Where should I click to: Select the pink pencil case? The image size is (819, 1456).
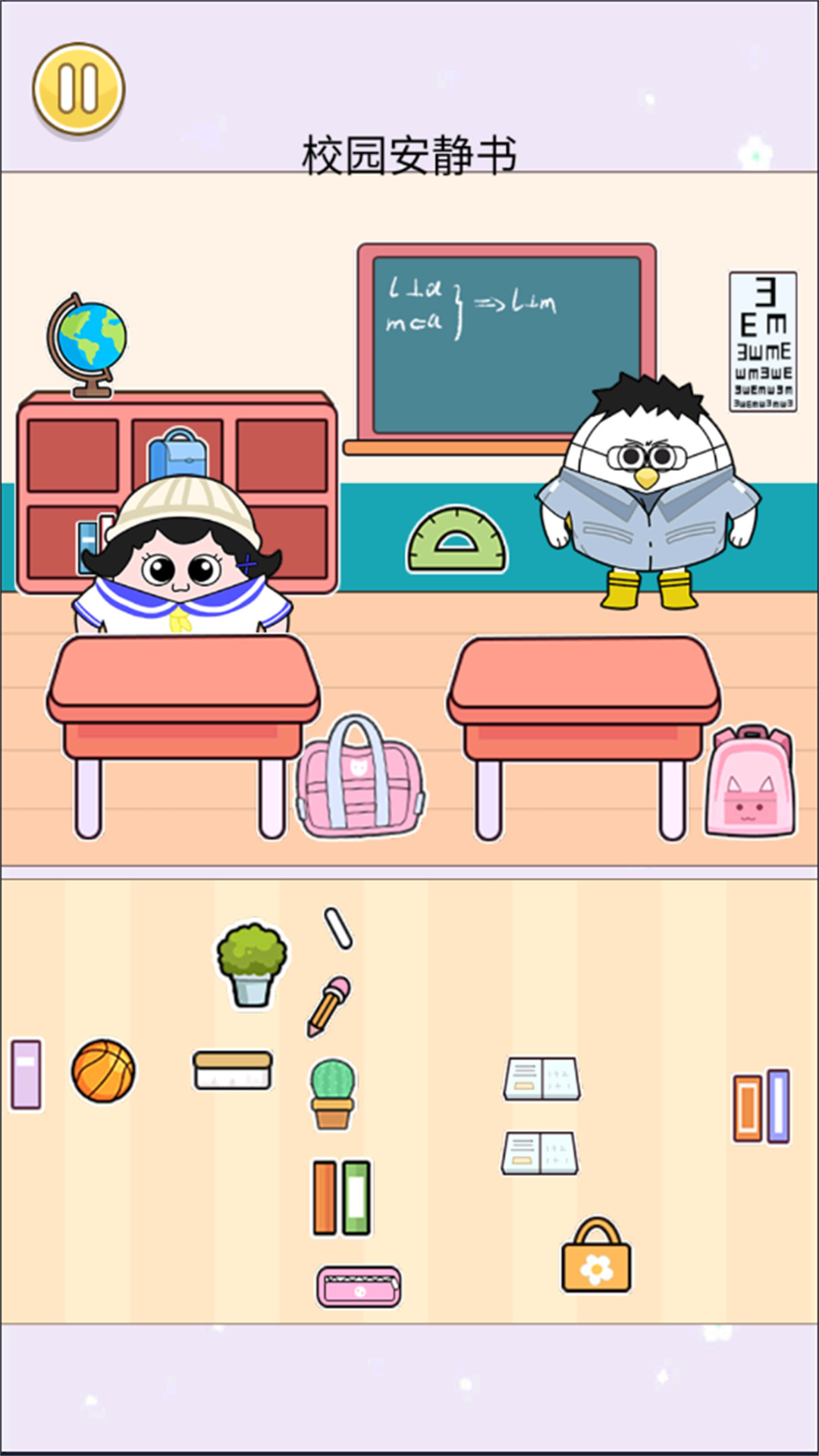359,1286
